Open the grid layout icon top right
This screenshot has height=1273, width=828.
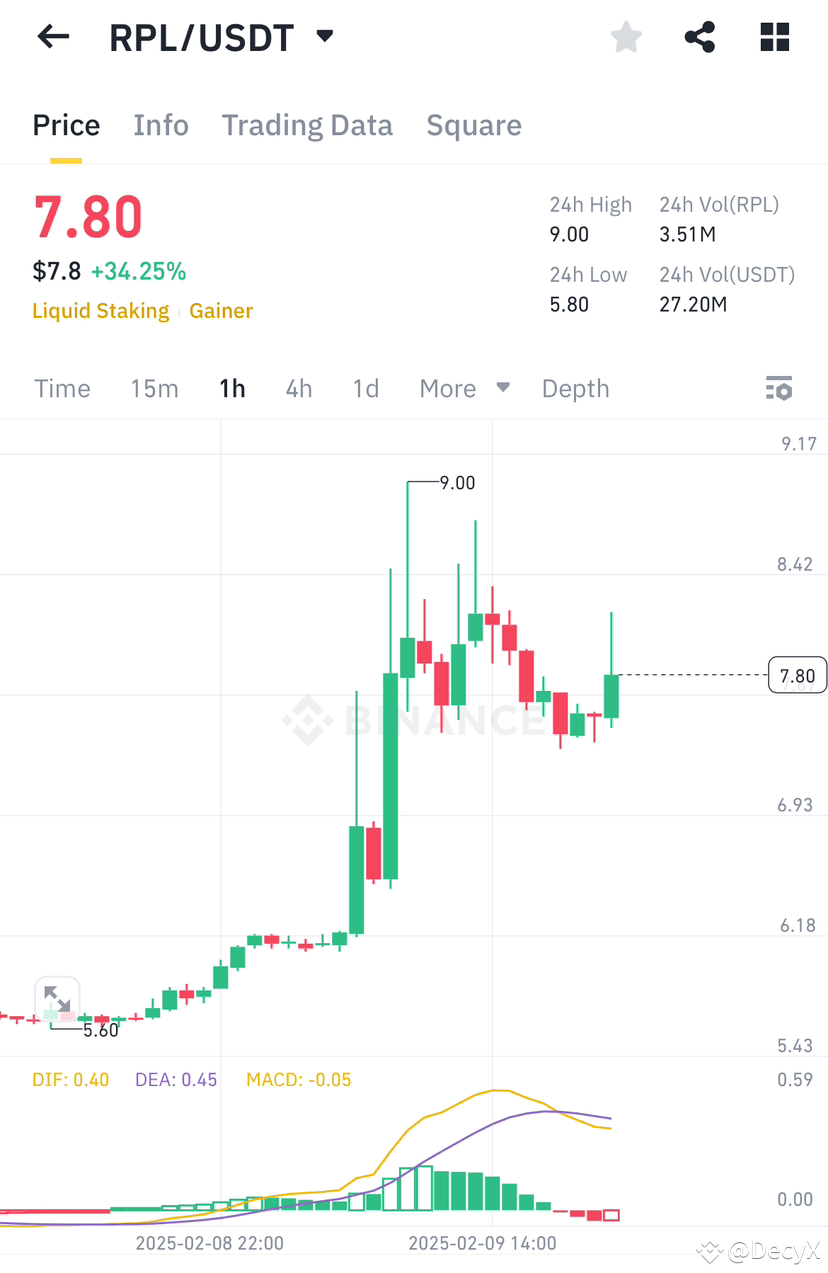(775, 36)
